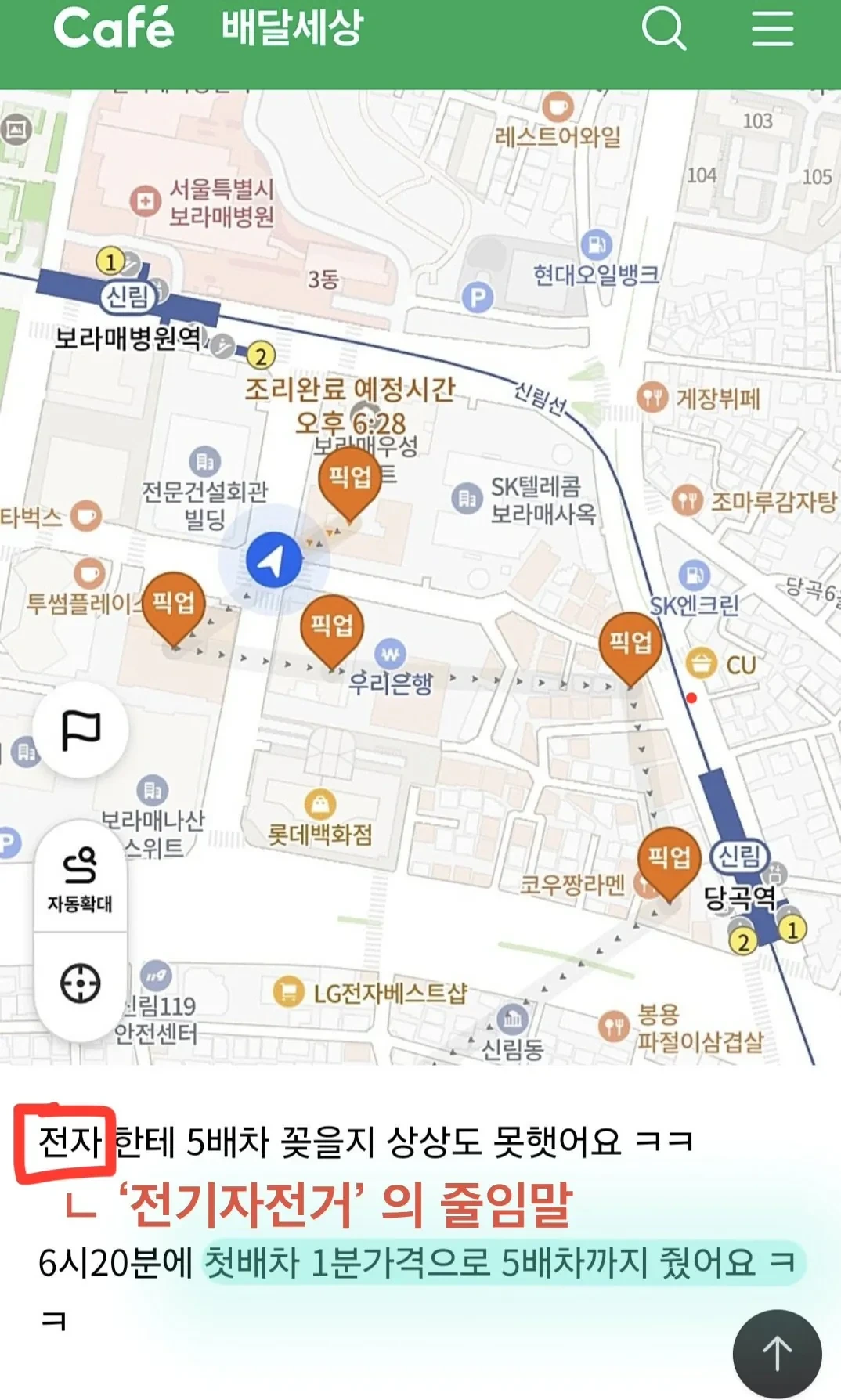Go to the Café home via its logo

[x=114, y=28]
